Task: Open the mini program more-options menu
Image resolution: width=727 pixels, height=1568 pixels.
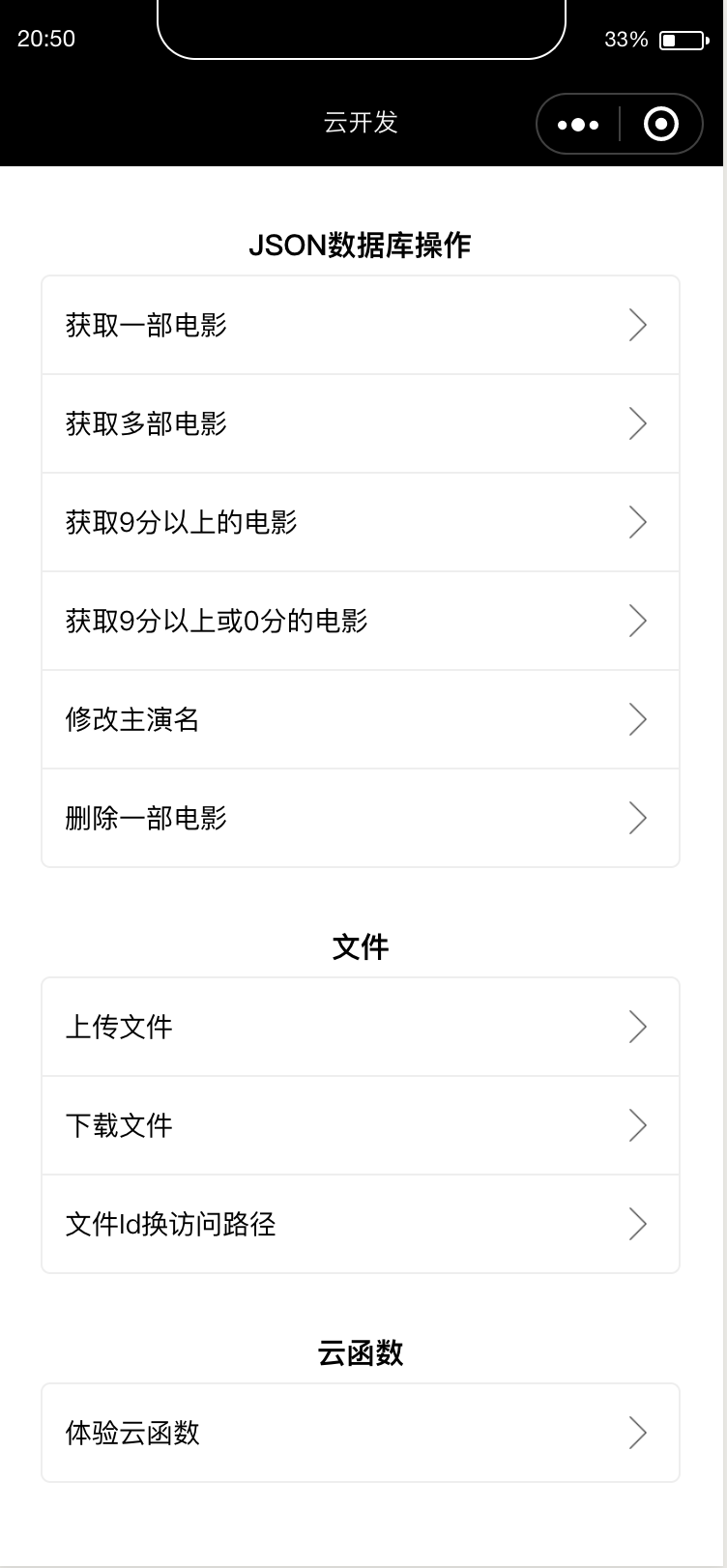Action: 578,124
